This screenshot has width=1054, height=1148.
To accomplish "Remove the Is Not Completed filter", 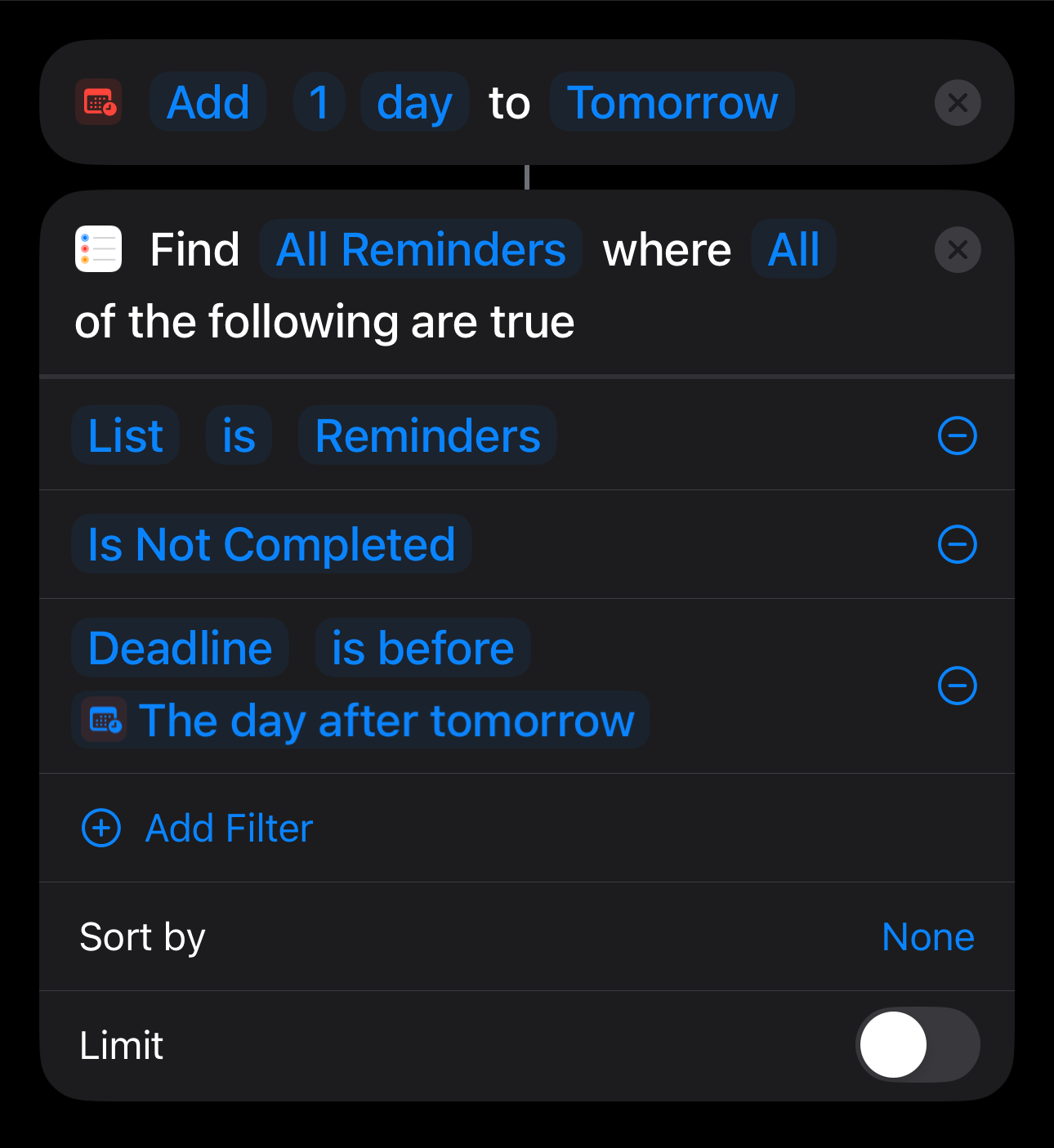I will pos(957,544).
